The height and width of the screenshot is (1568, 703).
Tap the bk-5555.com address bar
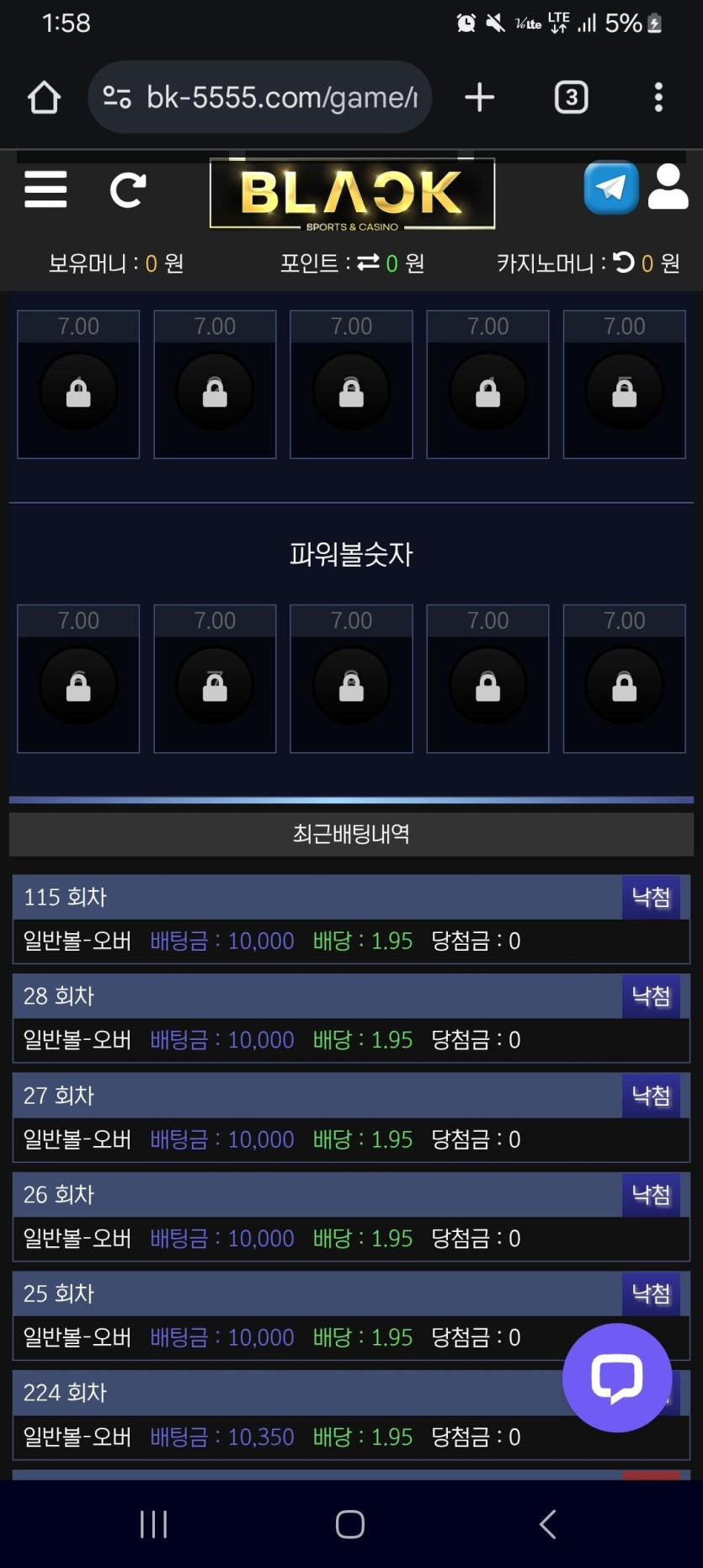click(x=261, y=98)
